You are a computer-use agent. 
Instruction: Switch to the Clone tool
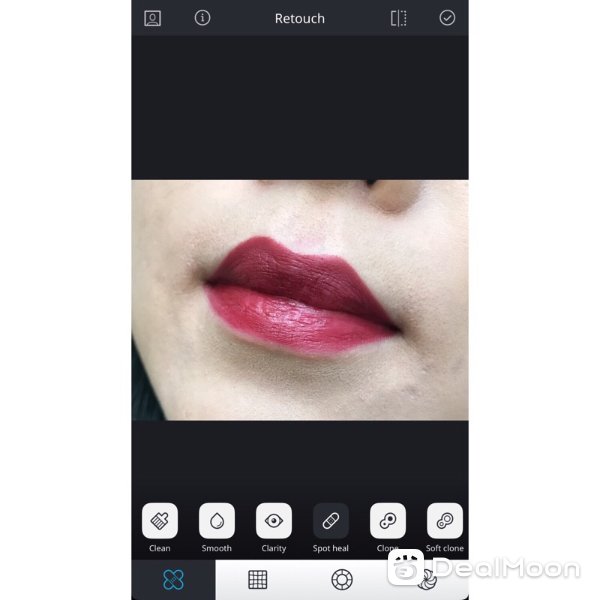387,521
